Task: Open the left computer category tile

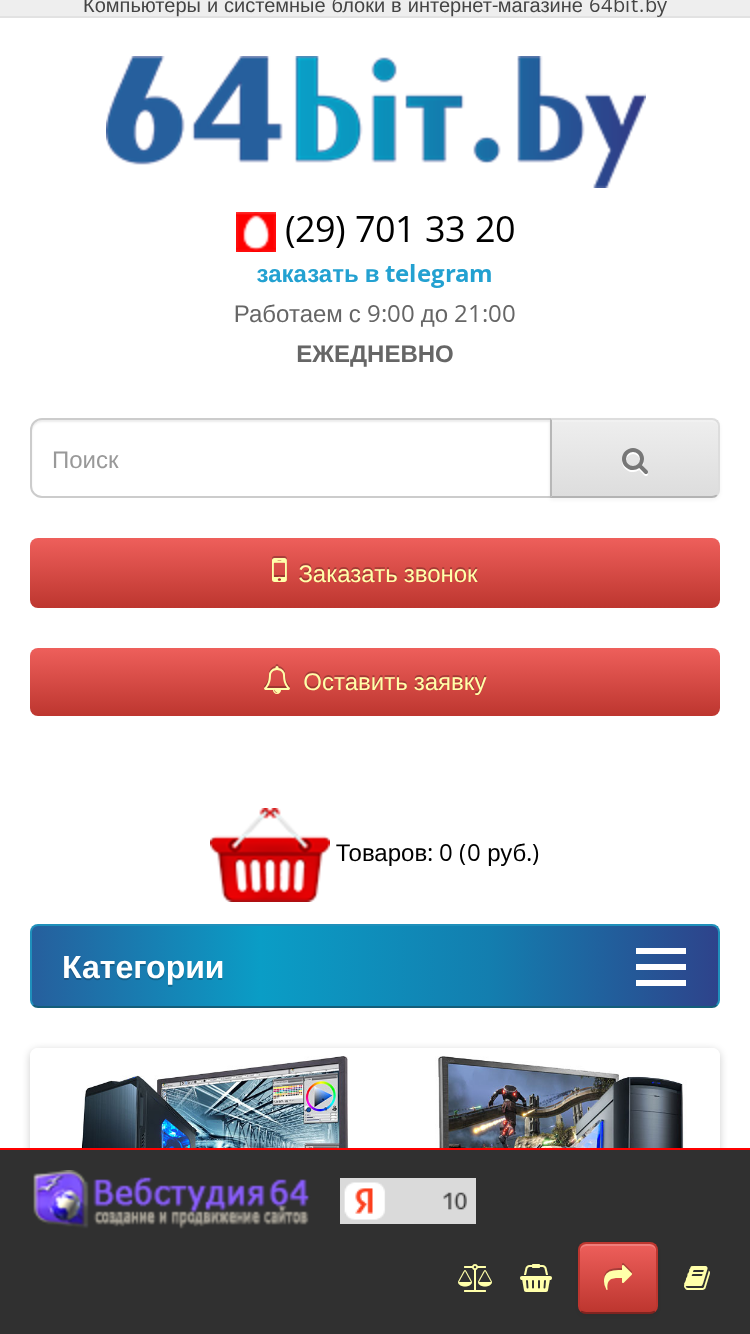Action: pyautogui.click(x=215, y=1101)
